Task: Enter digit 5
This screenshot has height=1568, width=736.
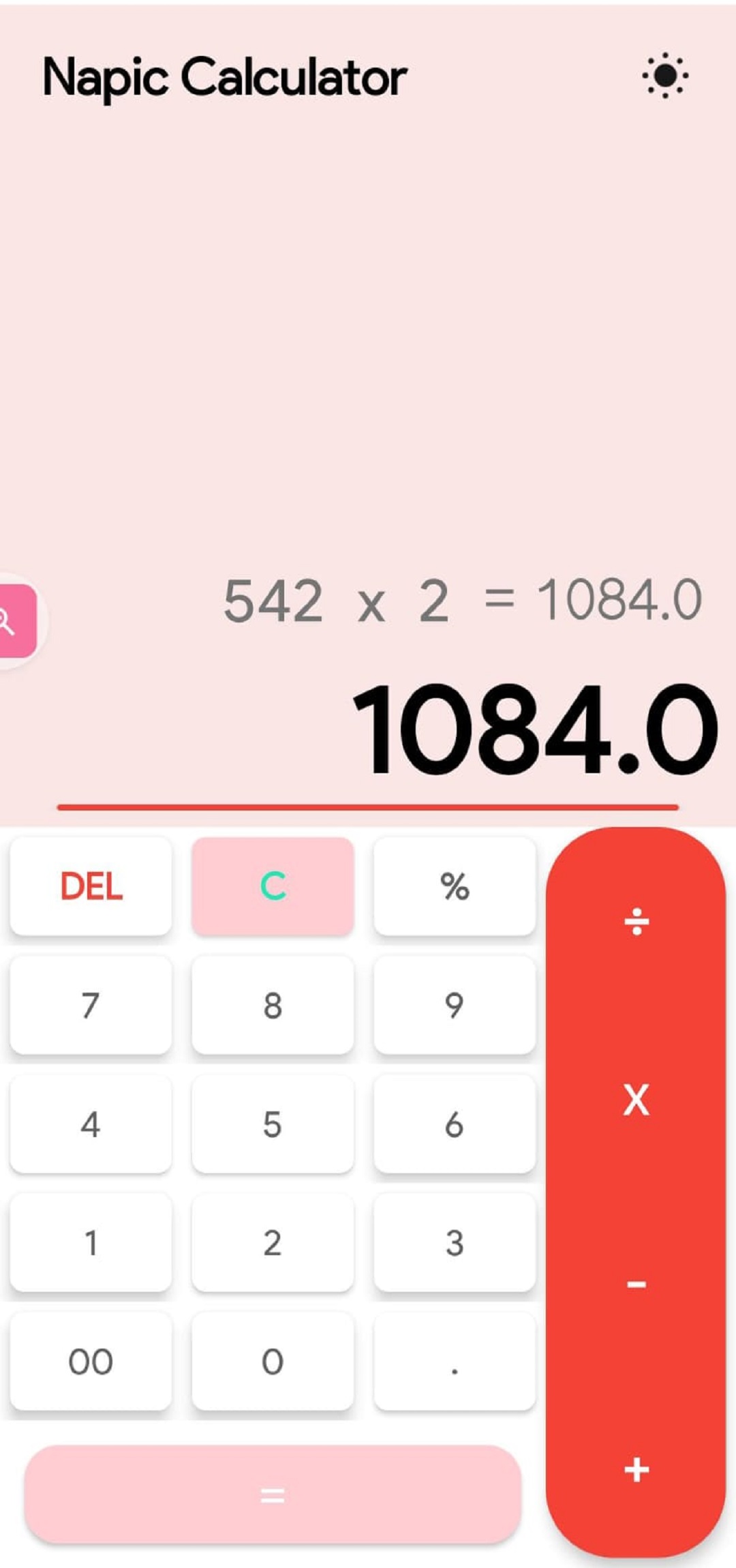Action: click(273, 1124)
